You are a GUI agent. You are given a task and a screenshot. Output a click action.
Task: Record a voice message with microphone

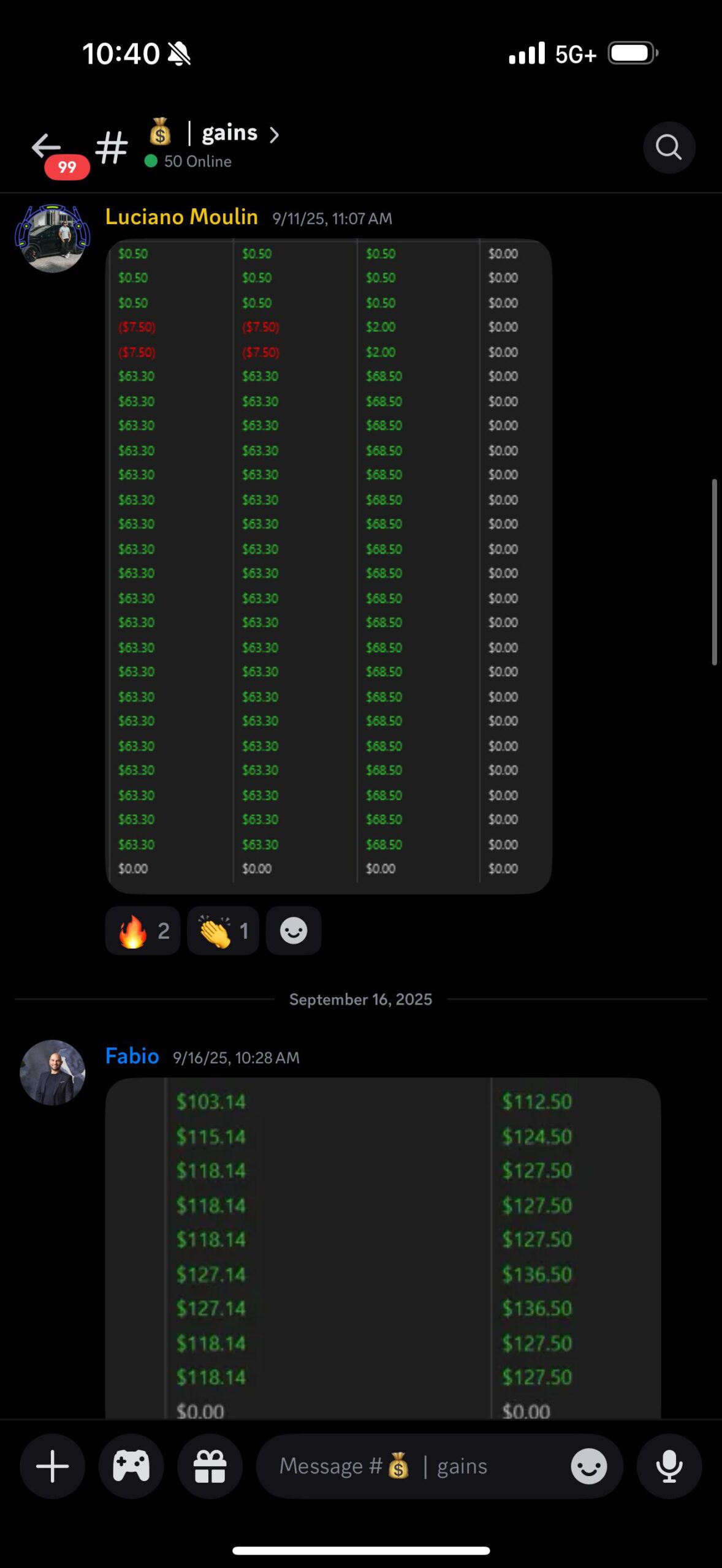coord(669,1466)
